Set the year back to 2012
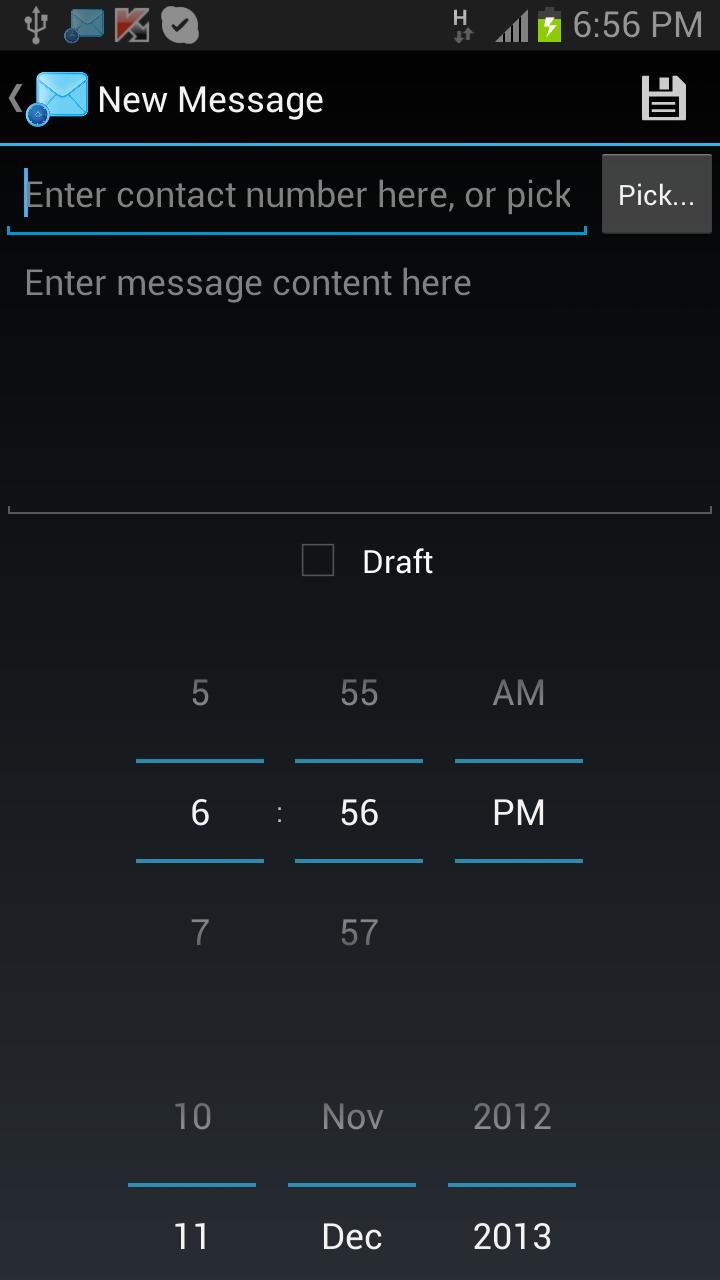The width and height of the screenshot is (720, 1280). click(512, 1116)
